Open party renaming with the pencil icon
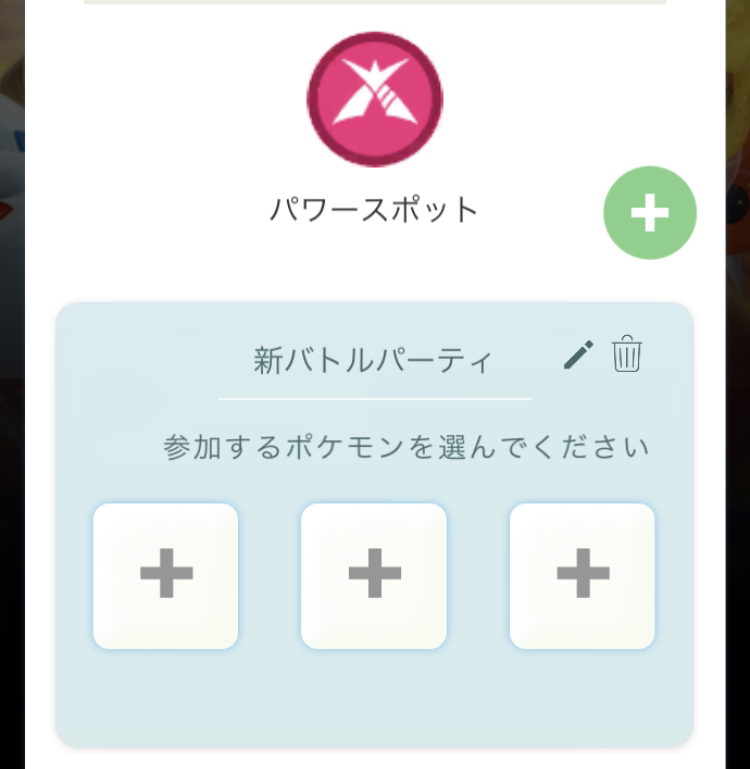This screenshot has width=750, height=769. (578, 354)
